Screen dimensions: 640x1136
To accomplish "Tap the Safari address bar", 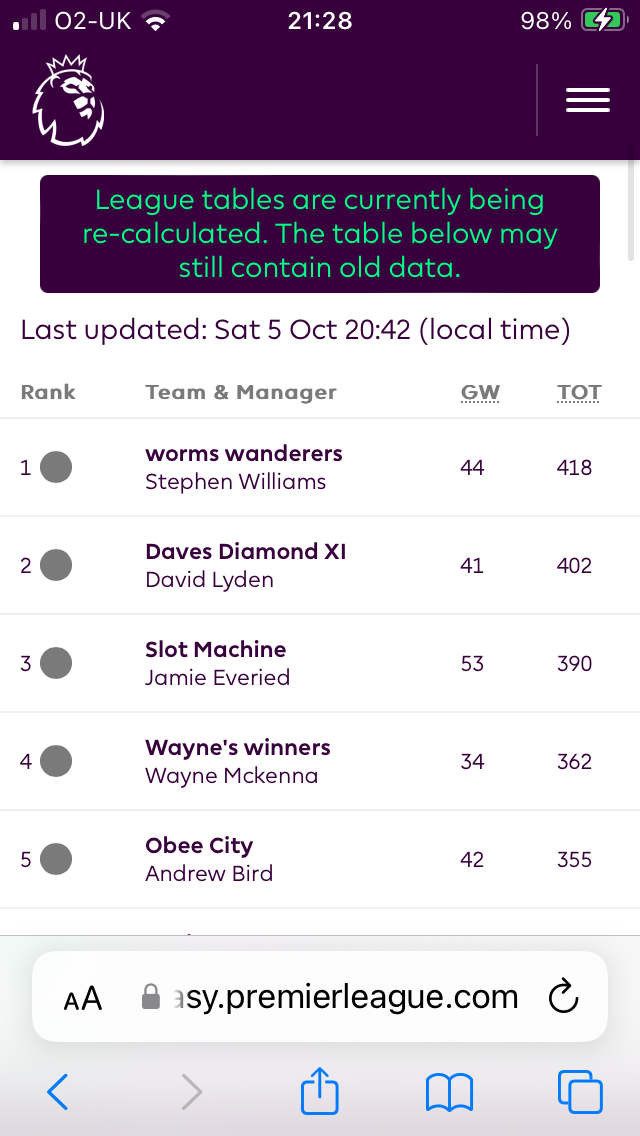I will pyautogui.click(x=320, y=997).
